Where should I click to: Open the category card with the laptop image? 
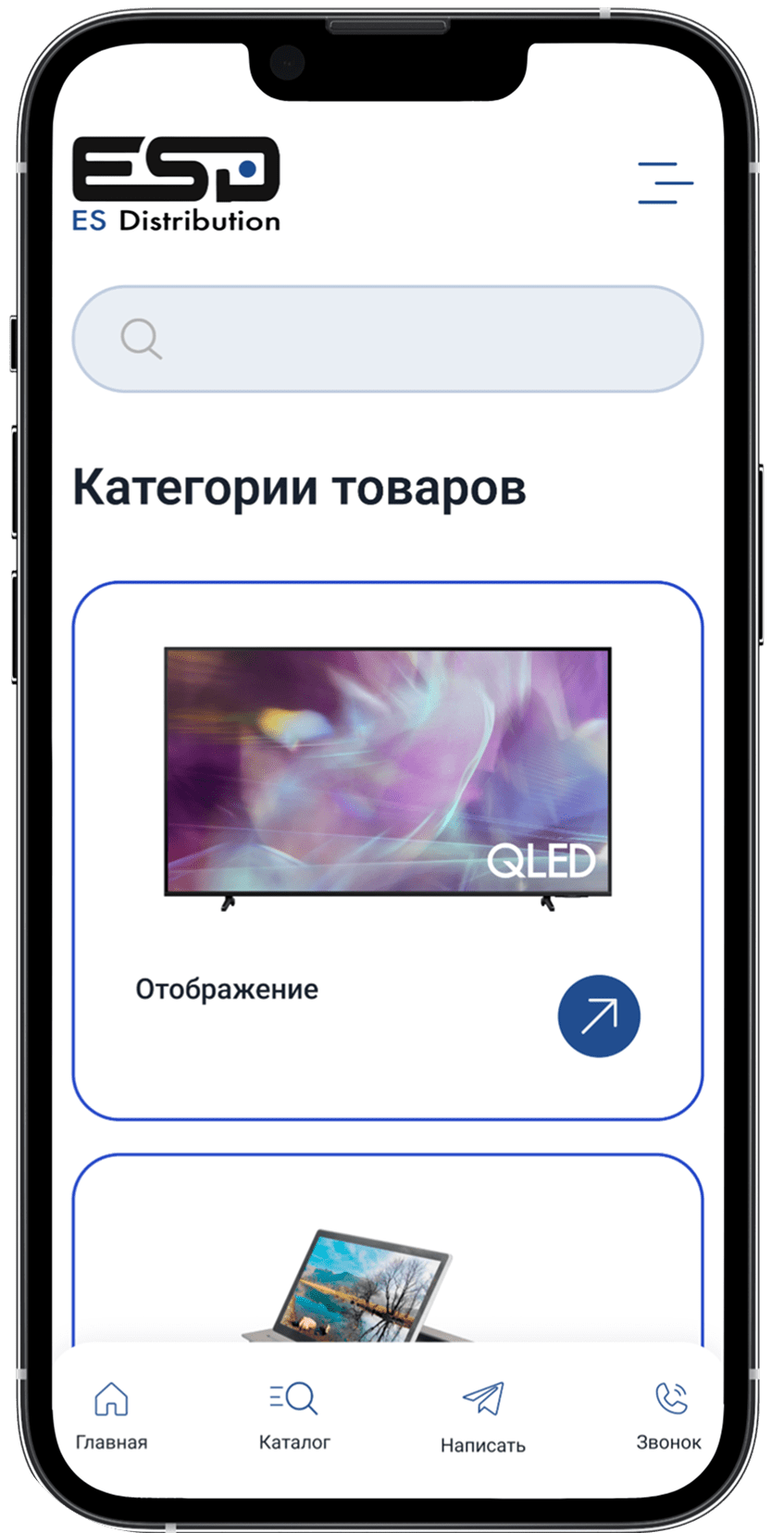point(387,1259)
